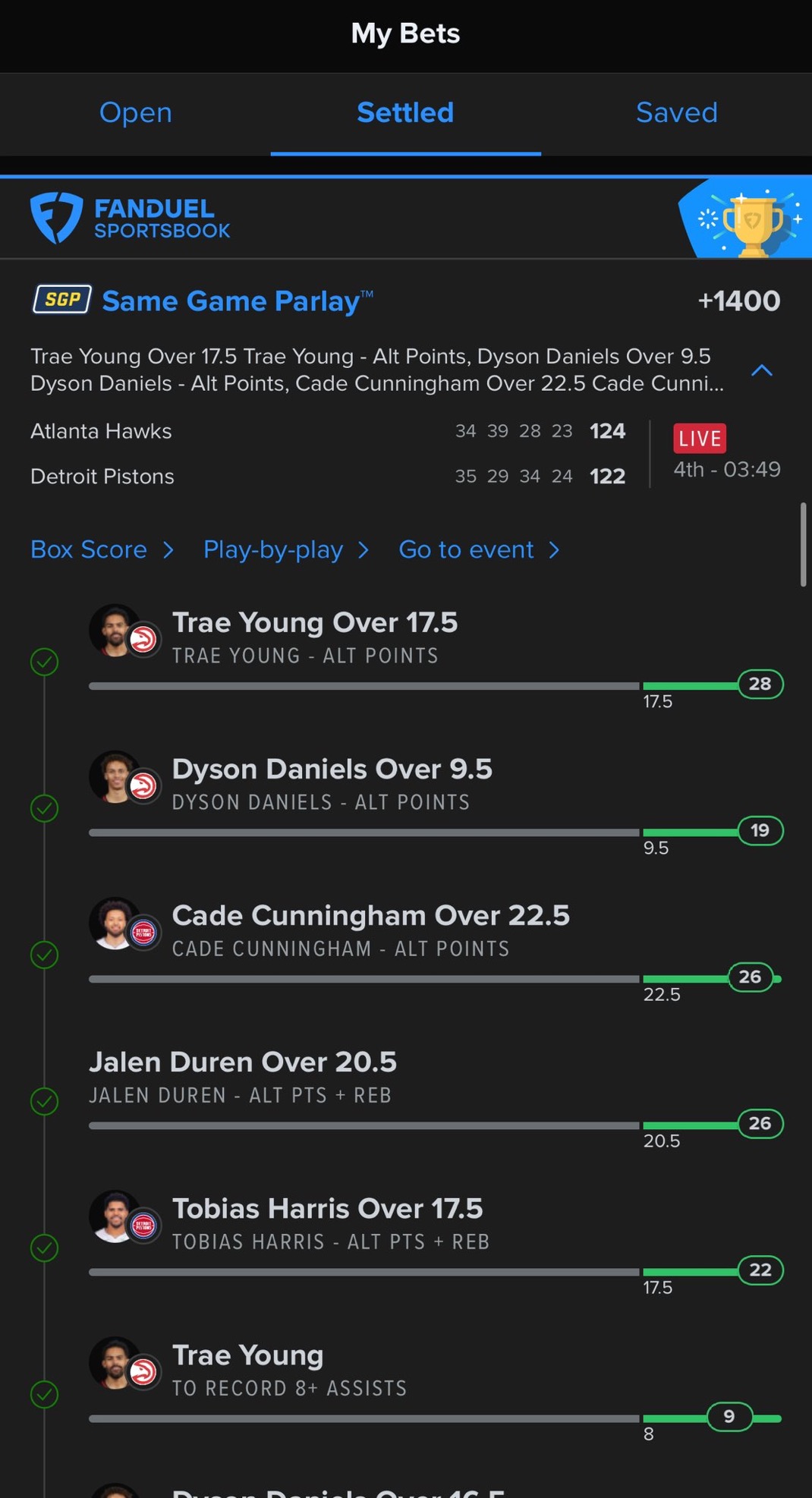Switch to the Open bets tab
The height and width of the screenshot is (1498, 812).
[135, 113]
